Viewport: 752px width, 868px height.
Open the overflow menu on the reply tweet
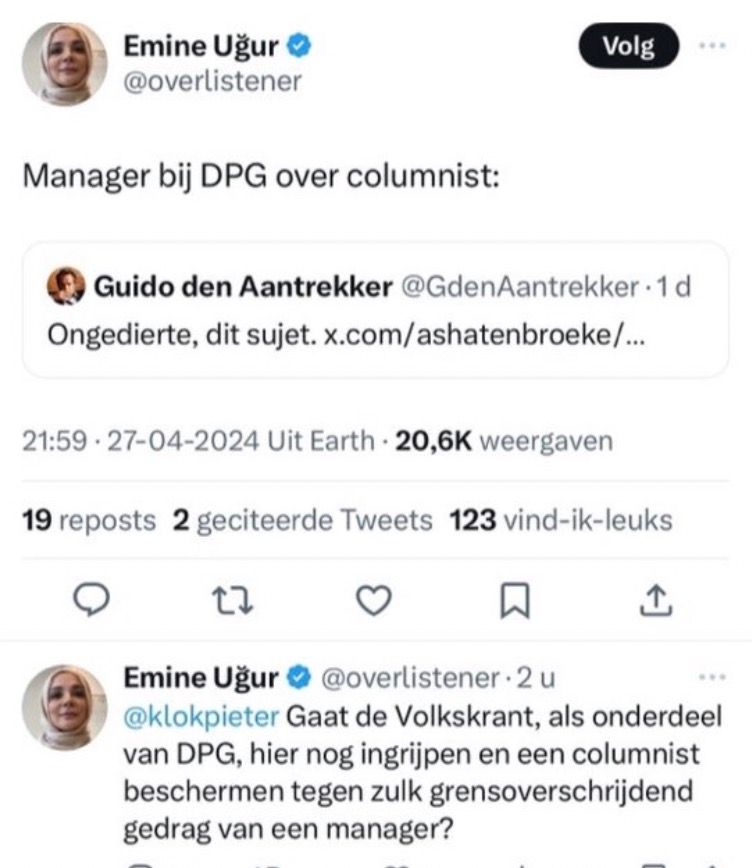point(711,677)
